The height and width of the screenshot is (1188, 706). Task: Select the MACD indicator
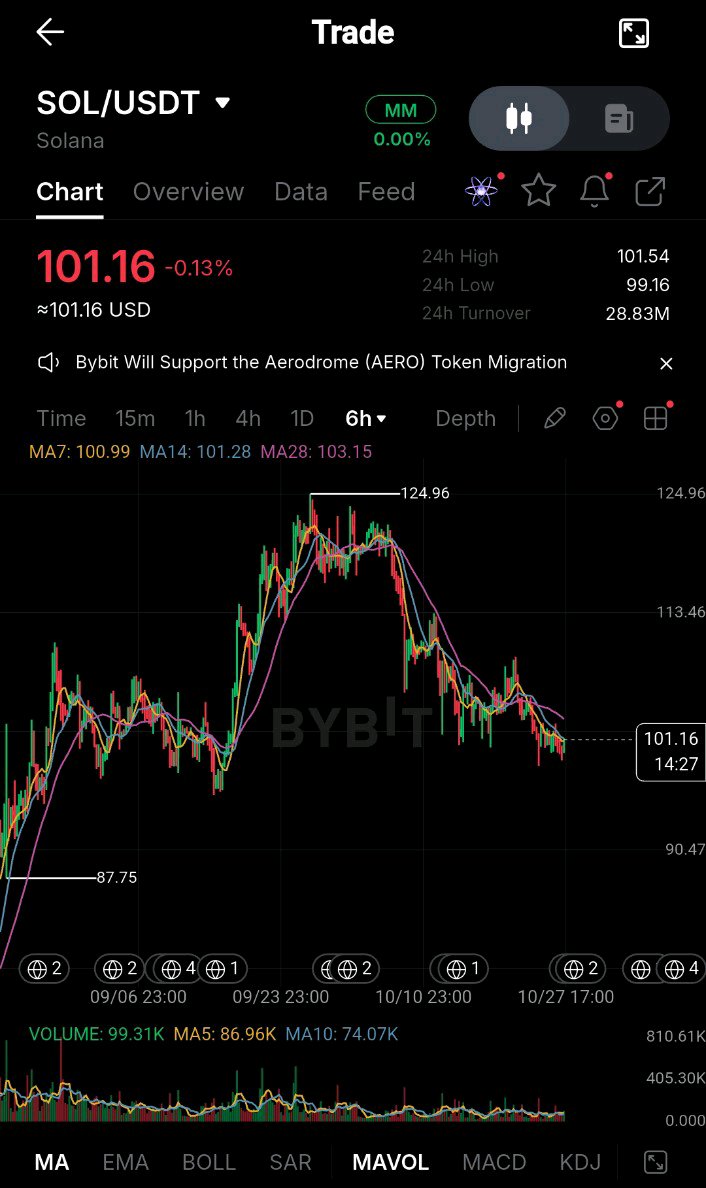tap(494, 1162)
